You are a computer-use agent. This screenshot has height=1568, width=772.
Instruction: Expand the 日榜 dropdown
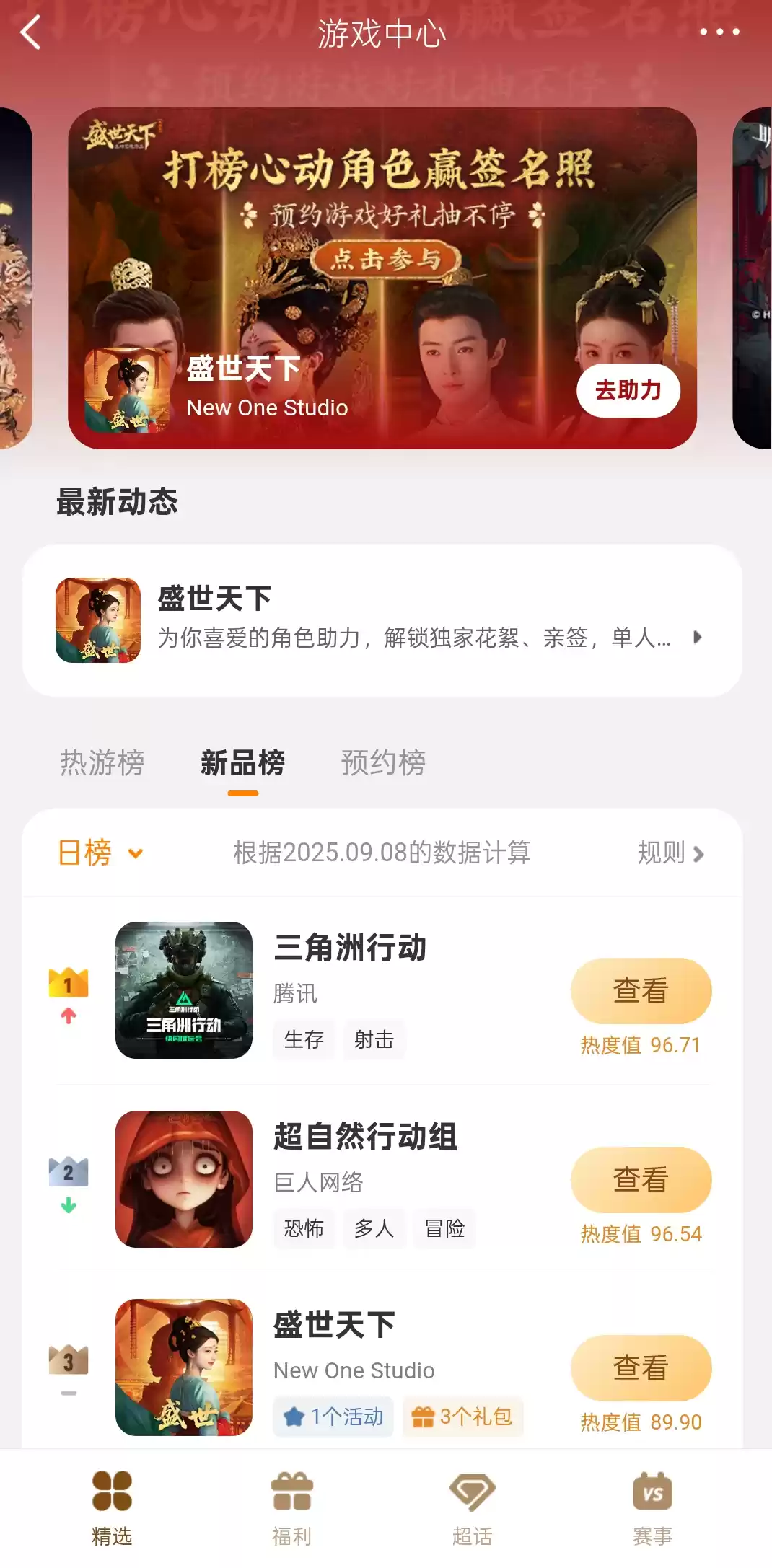[x=100, y=853]
